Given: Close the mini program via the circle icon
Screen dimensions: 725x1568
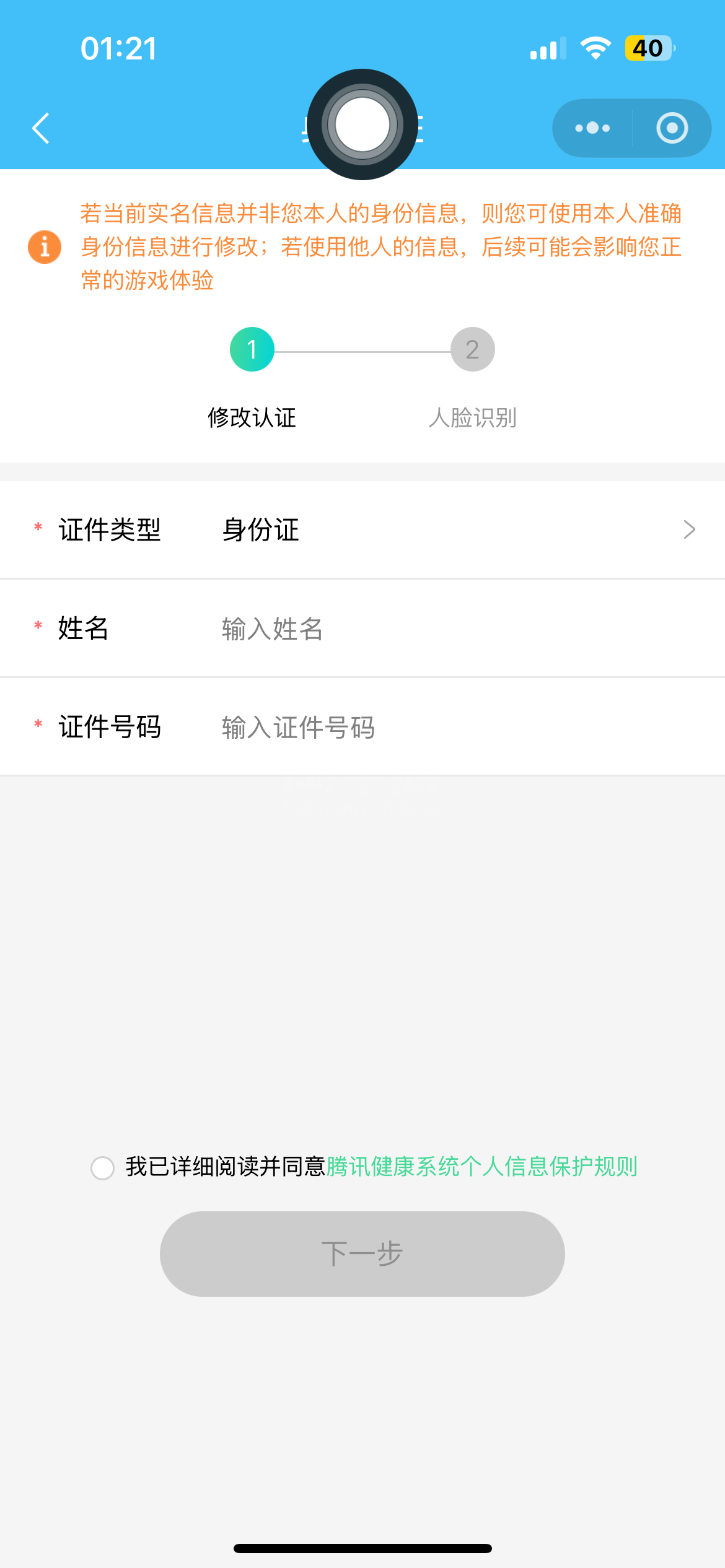Looking at the screenshot, I should tap(672, 128).
